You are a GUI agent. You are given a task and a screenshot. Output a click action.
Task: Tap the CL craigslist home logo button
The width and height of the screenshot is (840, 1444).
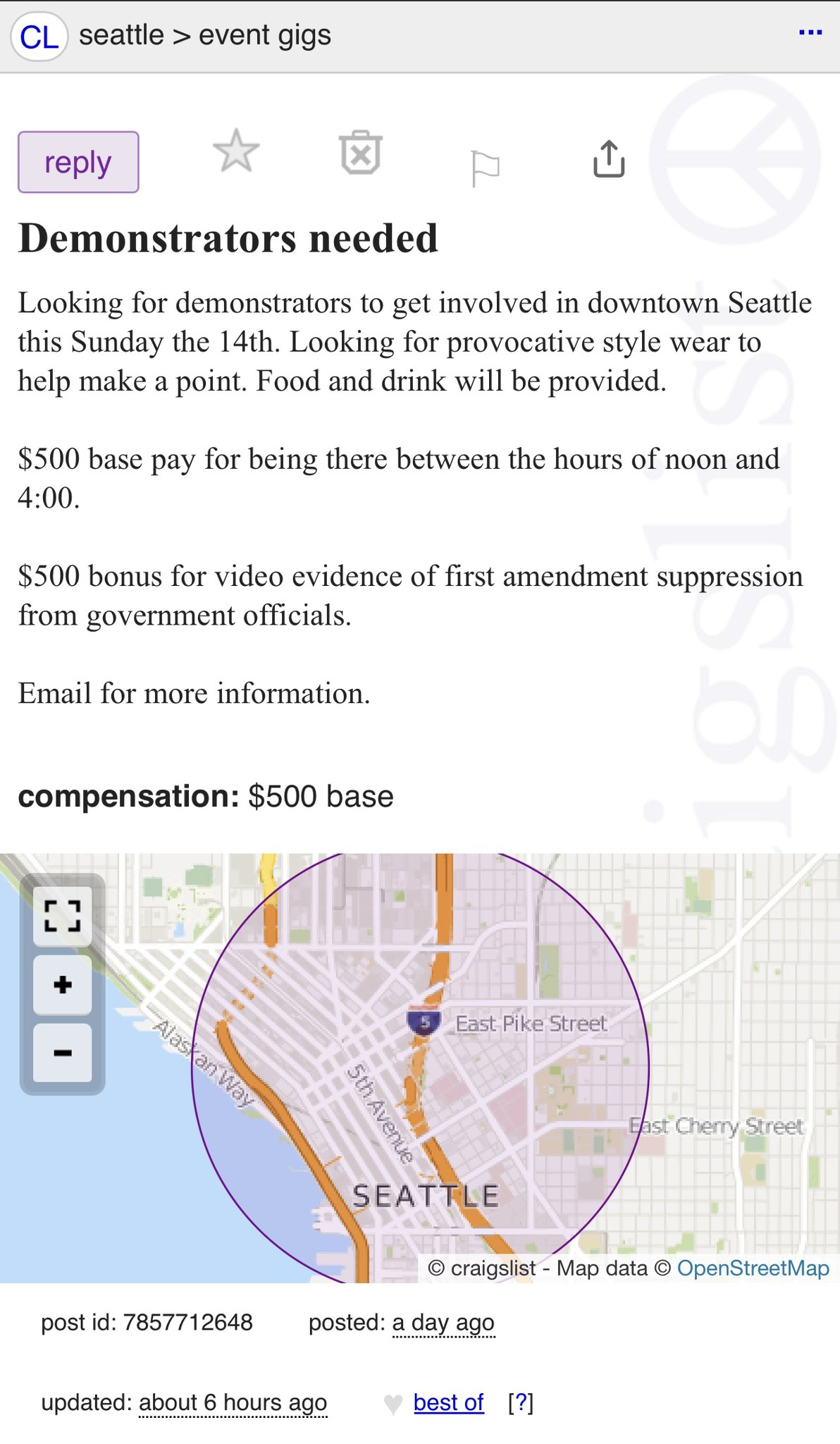pos(39,37)
